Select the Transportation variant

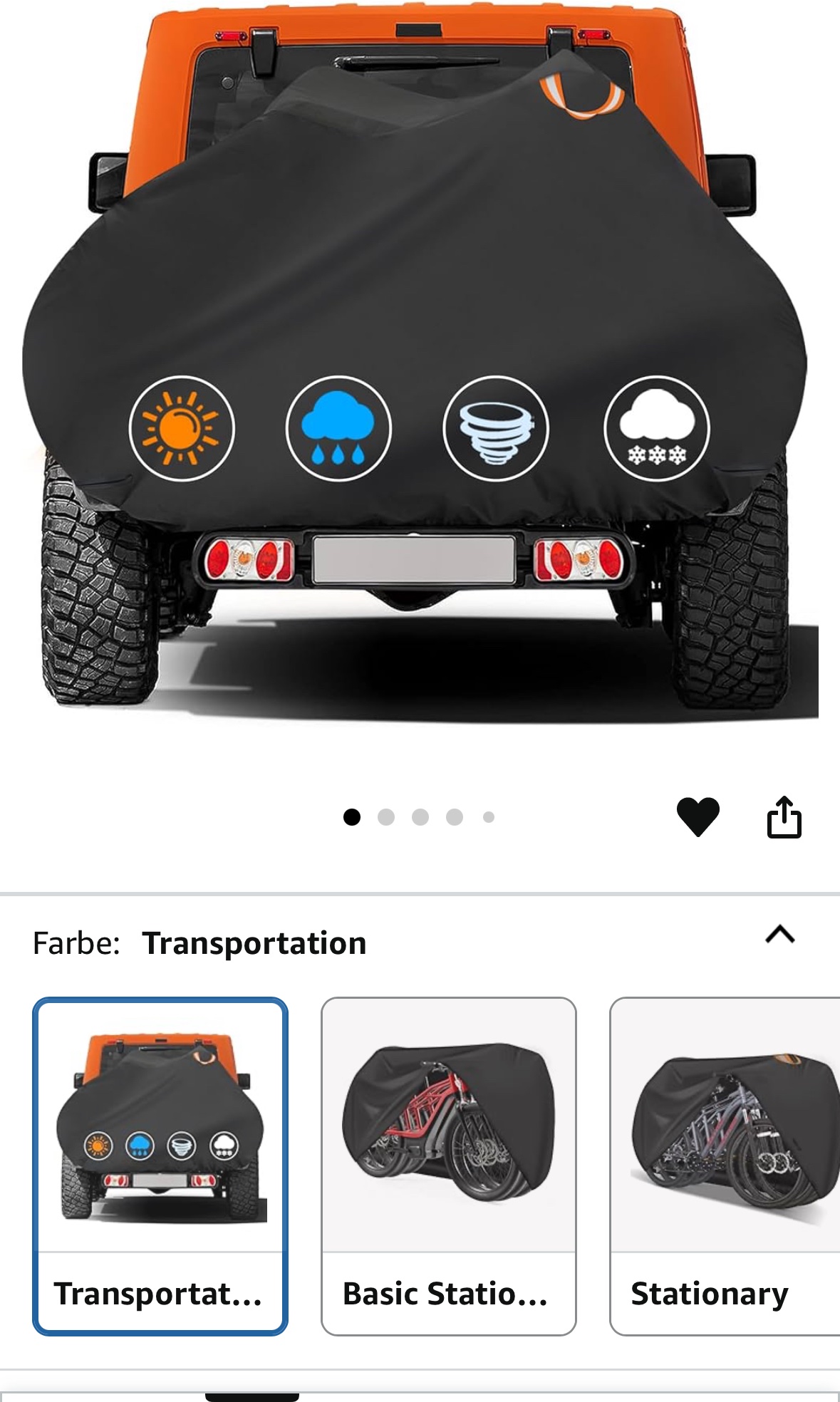coord(160,1165)
